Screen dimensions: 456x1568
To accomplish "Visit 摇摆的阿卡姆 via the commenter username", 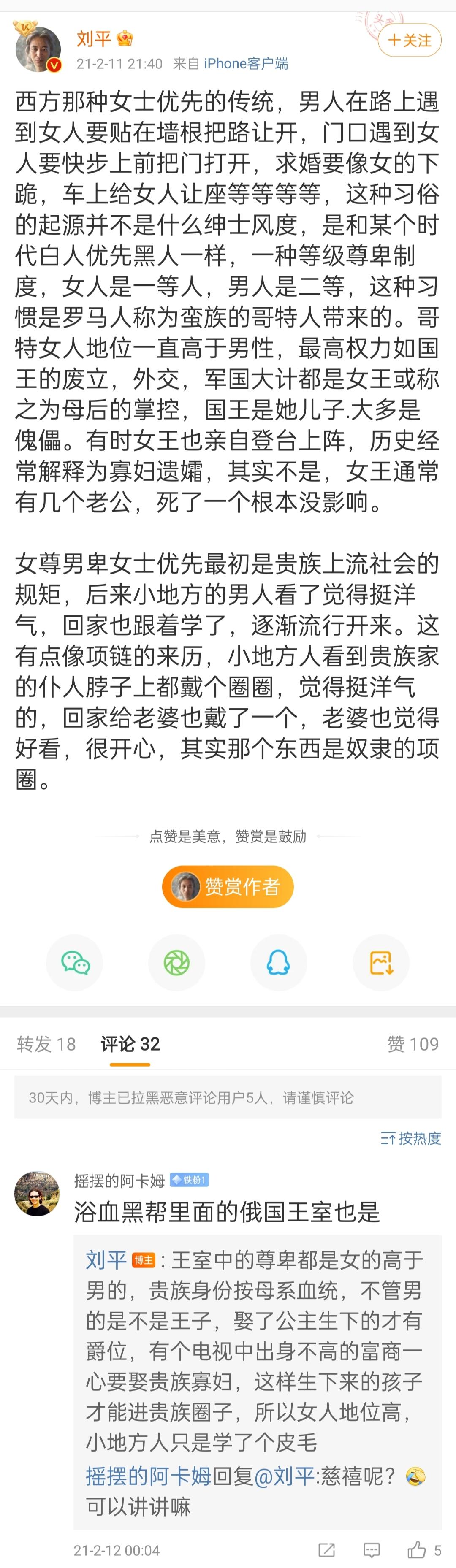I will point(119,1181).
